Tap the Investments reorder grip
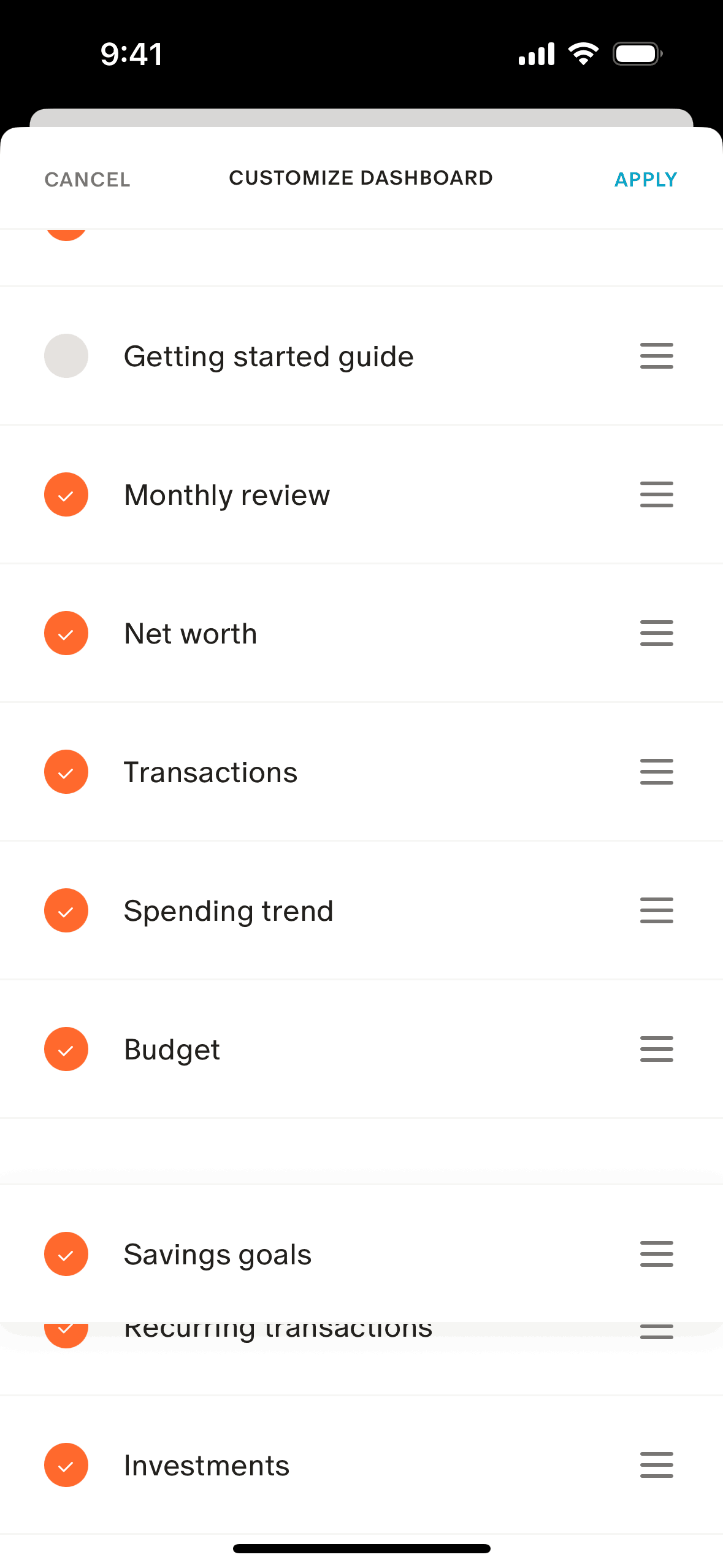 (656, 1465)
